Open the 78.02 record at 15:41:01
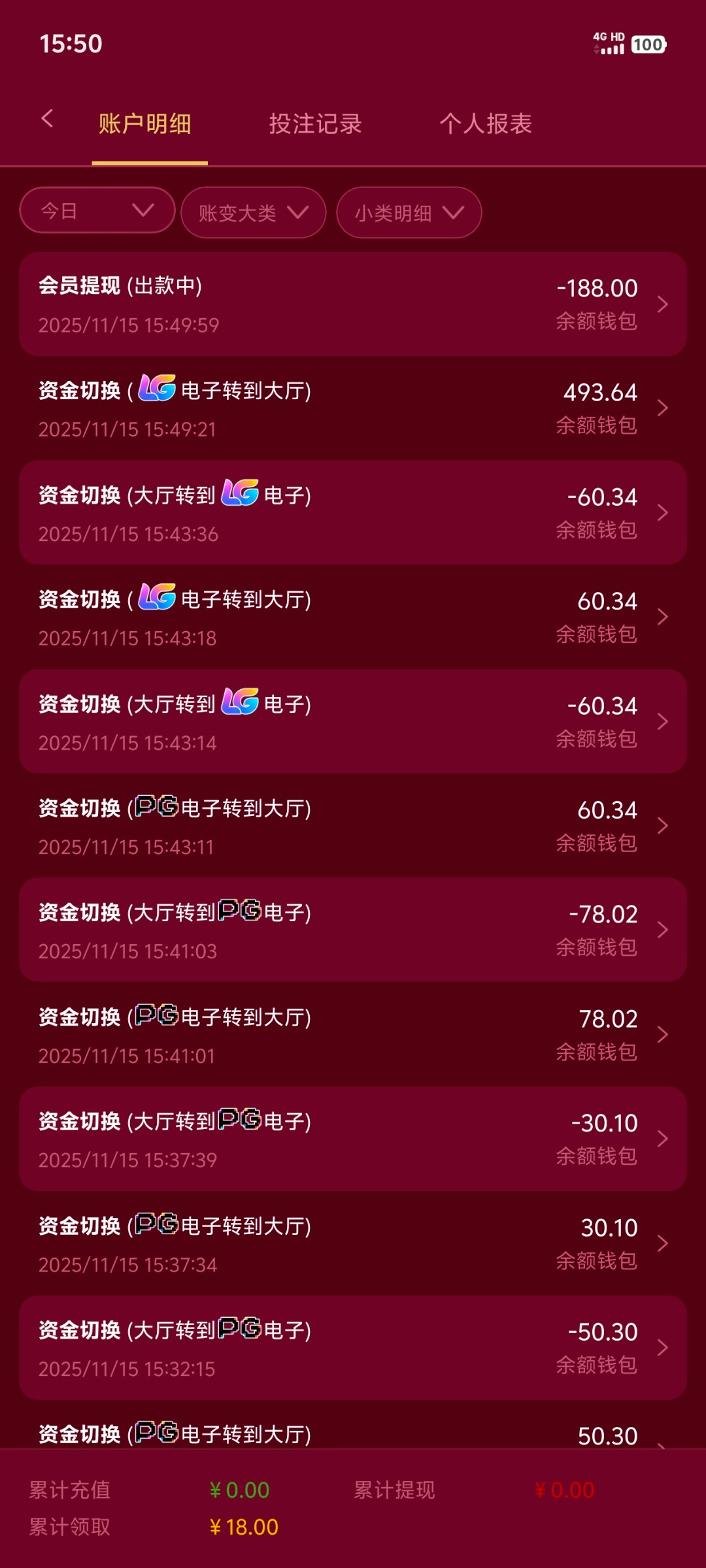 [x=353, y=1035]
